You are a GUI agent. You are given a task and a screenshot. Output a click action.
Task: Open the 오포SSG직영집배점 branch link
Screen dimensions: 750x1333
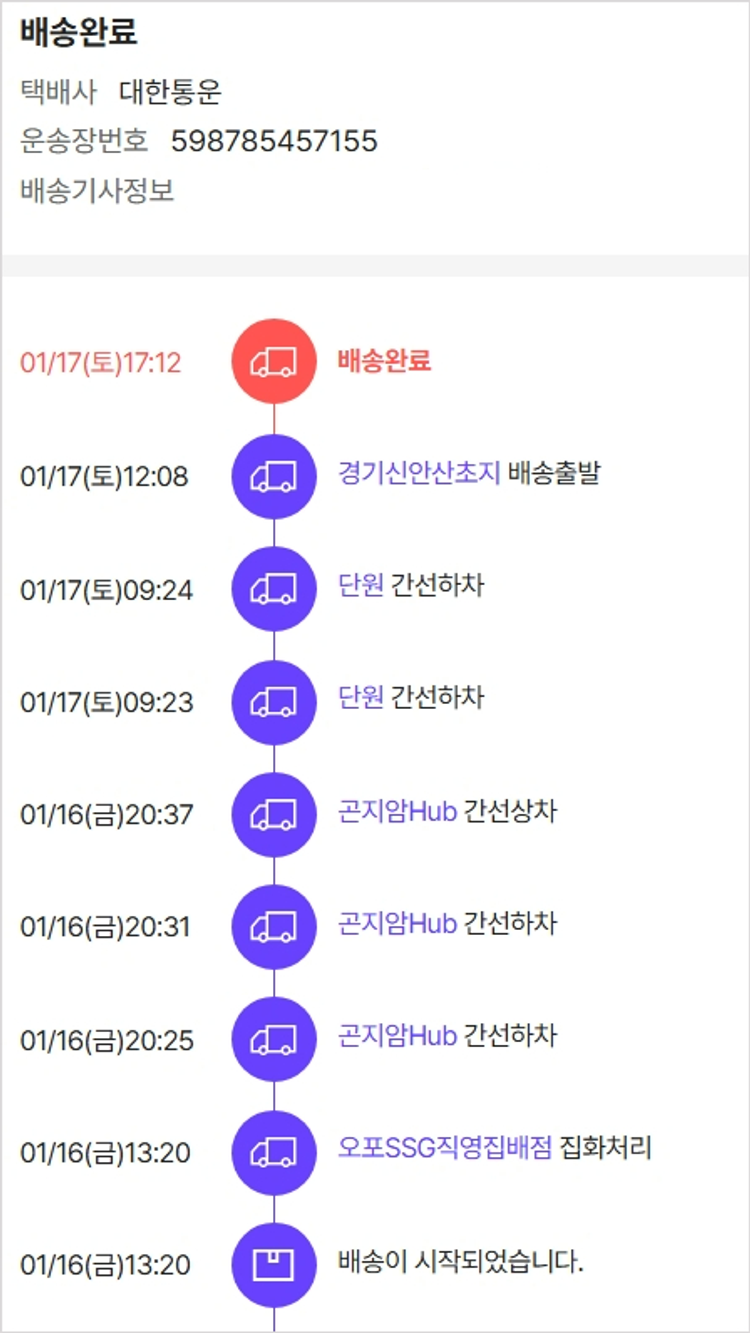click(445, 1148)
